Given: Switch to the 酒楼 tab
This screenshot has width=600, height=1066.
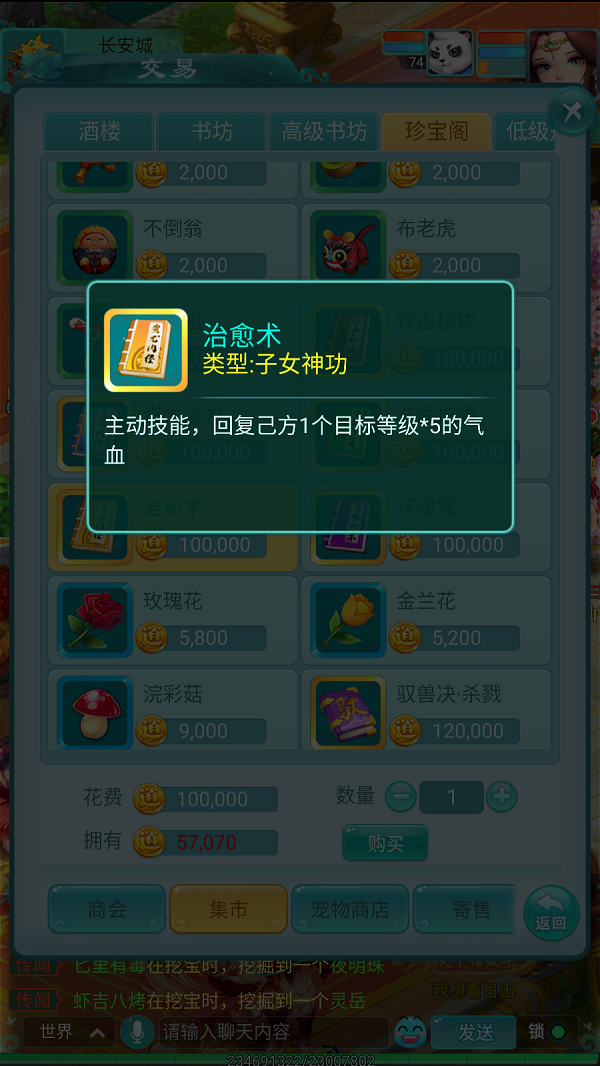Looking at the screenshot, I should [98, 132].
